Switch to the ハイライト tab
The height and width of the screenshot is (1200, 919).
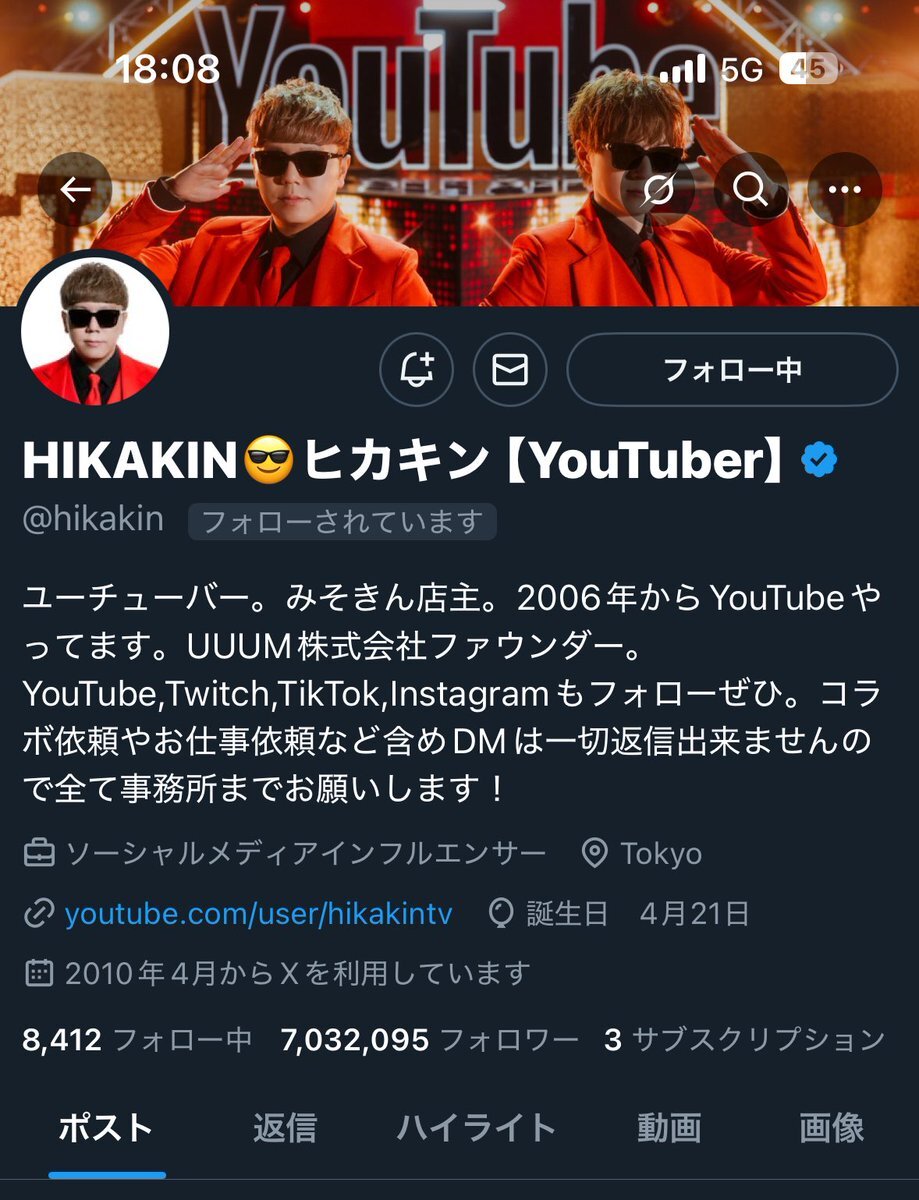476,1128
